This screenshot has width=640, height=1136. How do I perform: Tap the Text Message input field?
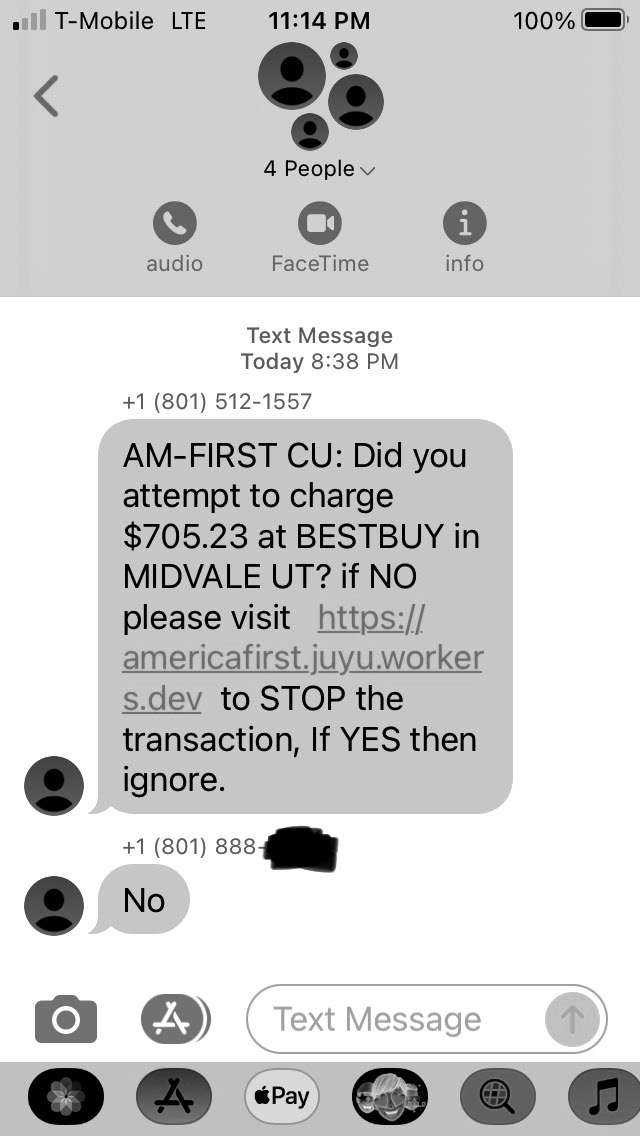427,1019
